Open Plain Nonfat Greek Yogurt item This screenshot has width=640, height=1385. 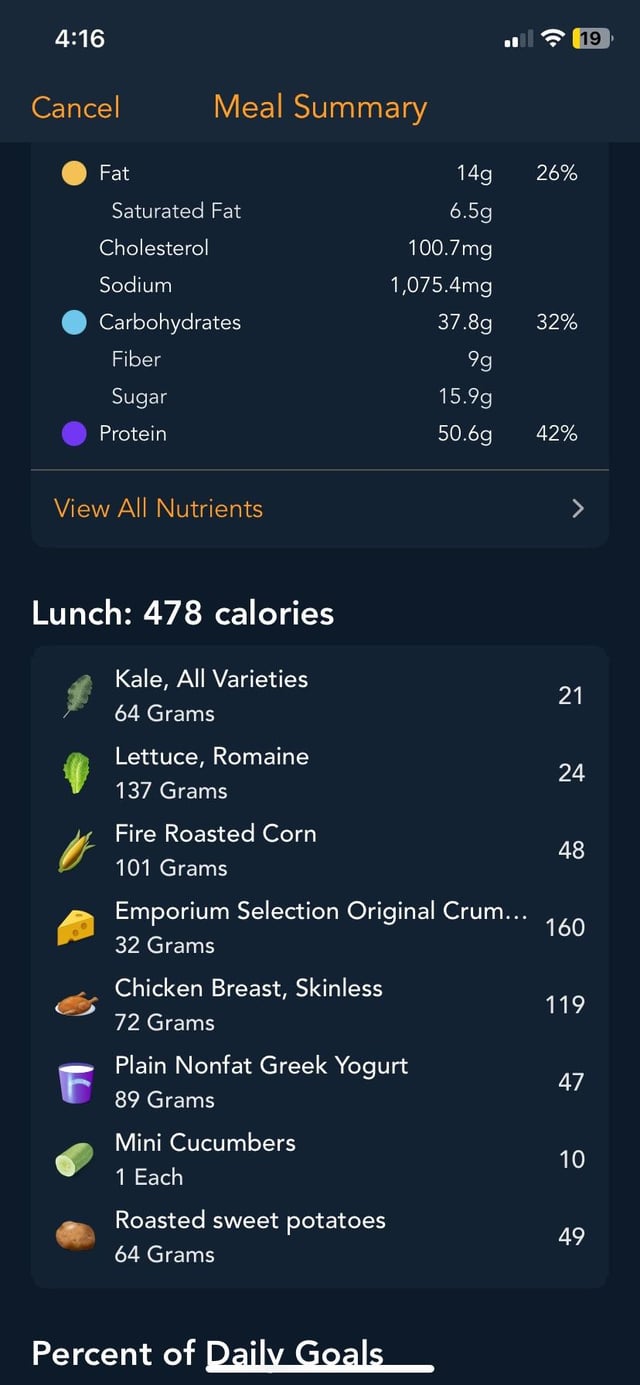pyautogui.click(x=320, y=1081)
